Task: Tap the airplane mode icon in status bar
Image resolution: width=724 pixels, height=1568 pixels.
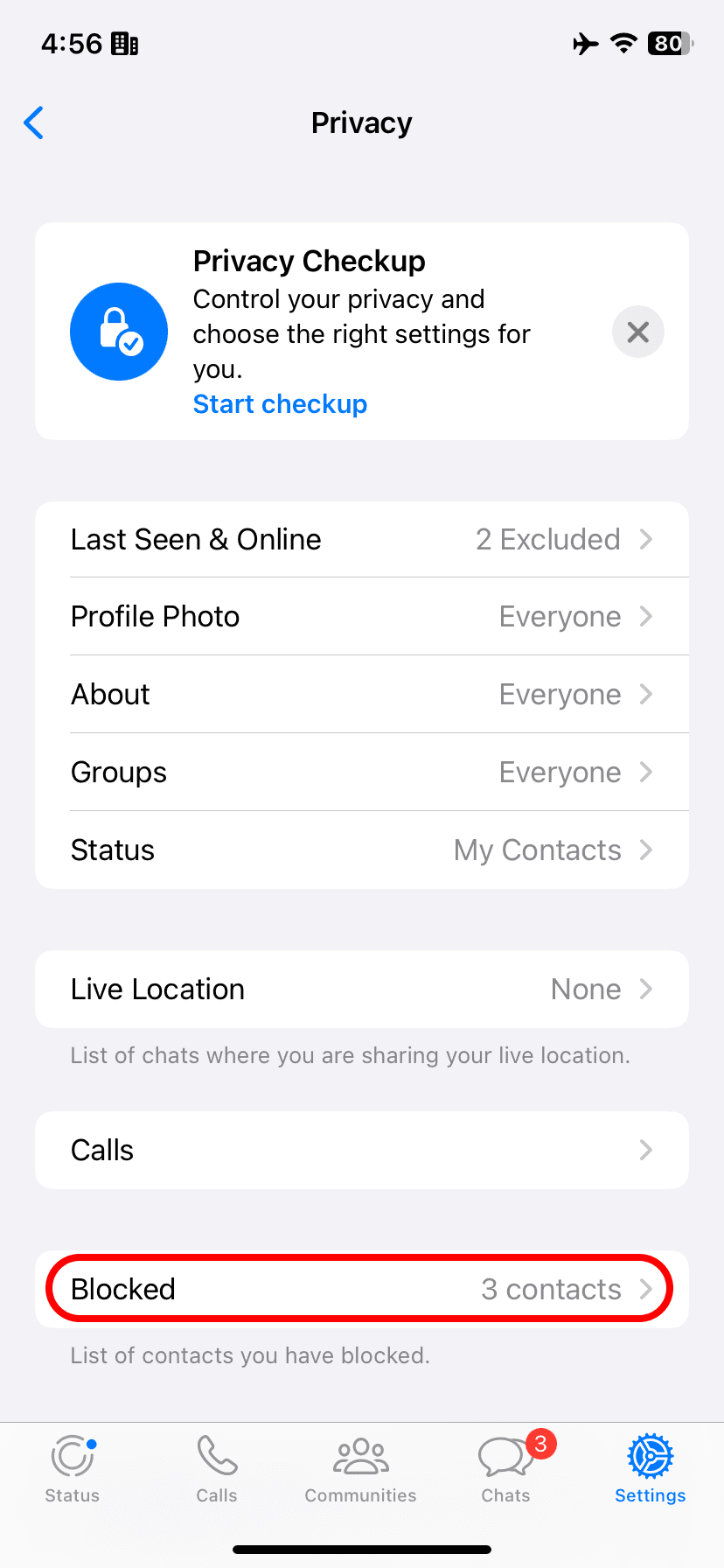Action: [584, 43]
